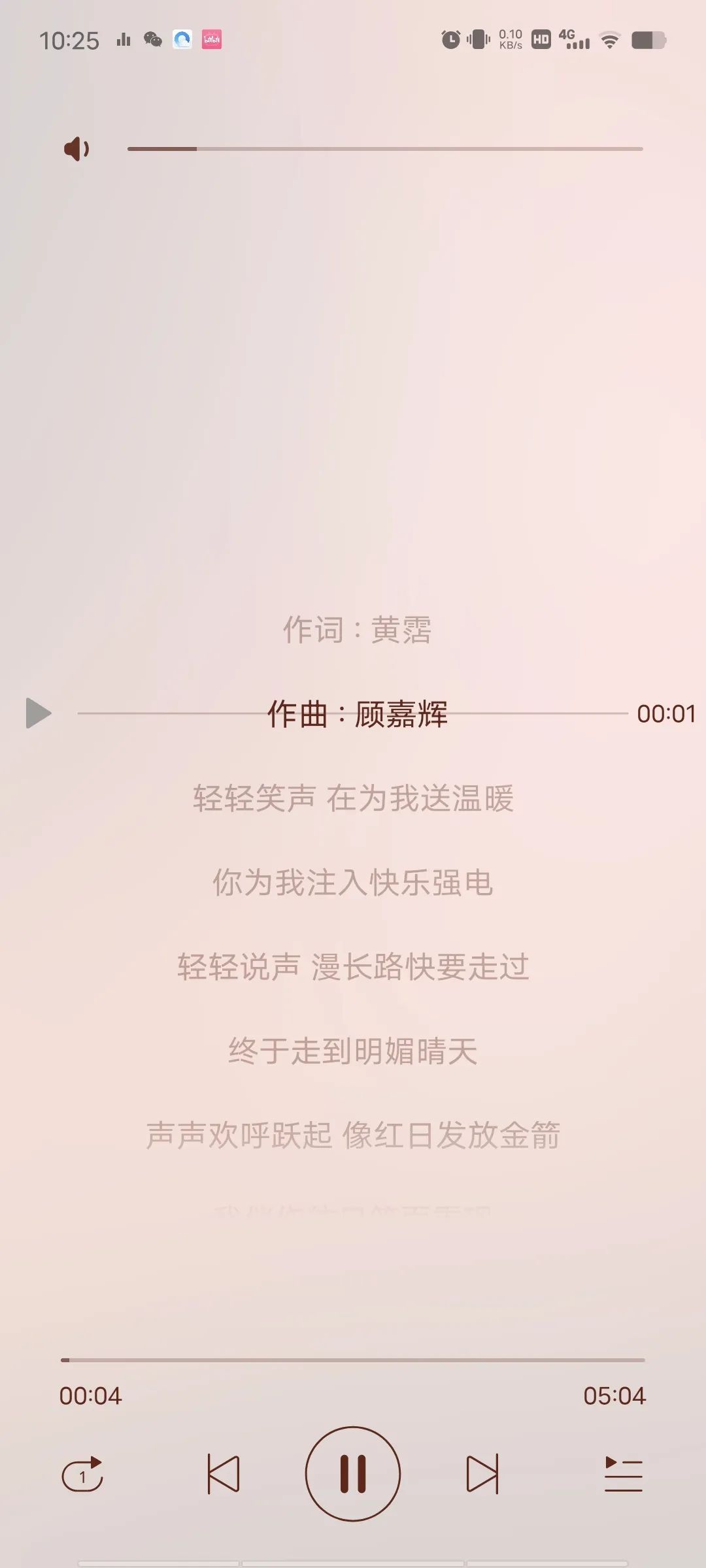
Task: Change the single-repeat playback mode
Action: 82,1474
